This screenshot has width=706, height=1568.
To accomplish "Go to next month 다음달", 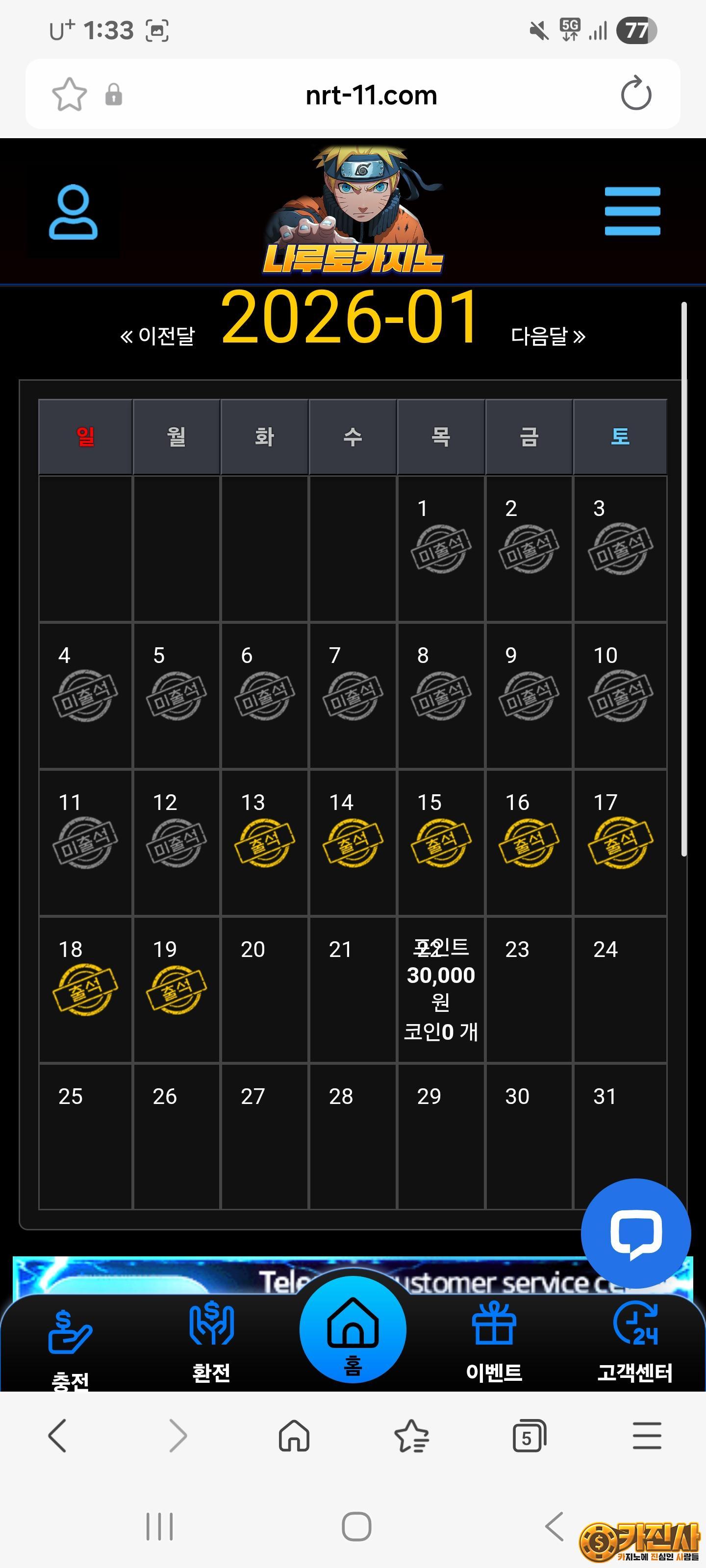I will click(x=548, y=335).
